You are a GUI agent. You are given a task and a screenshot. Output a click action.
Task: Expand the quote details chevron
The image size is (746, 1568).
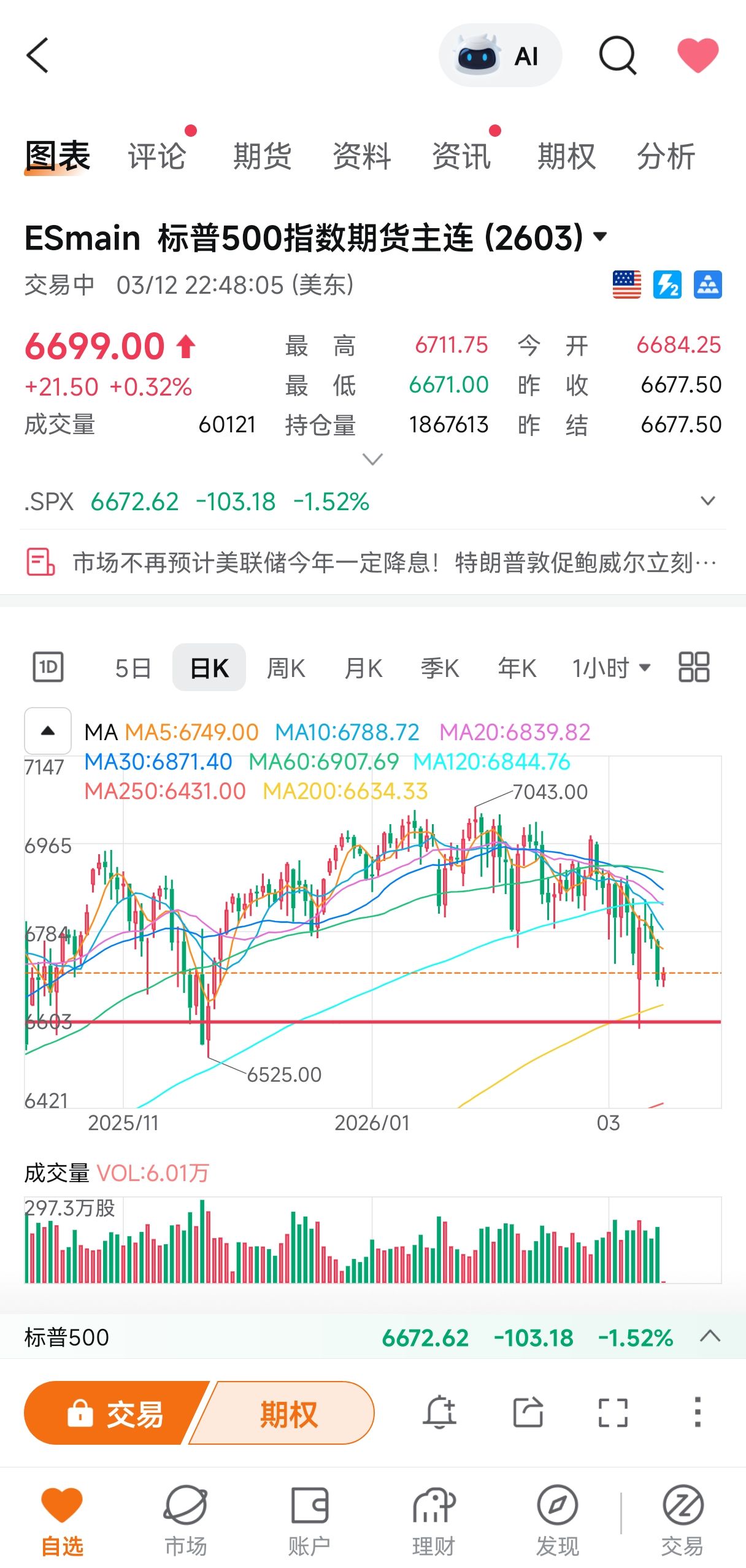click(x=372, y=459)
